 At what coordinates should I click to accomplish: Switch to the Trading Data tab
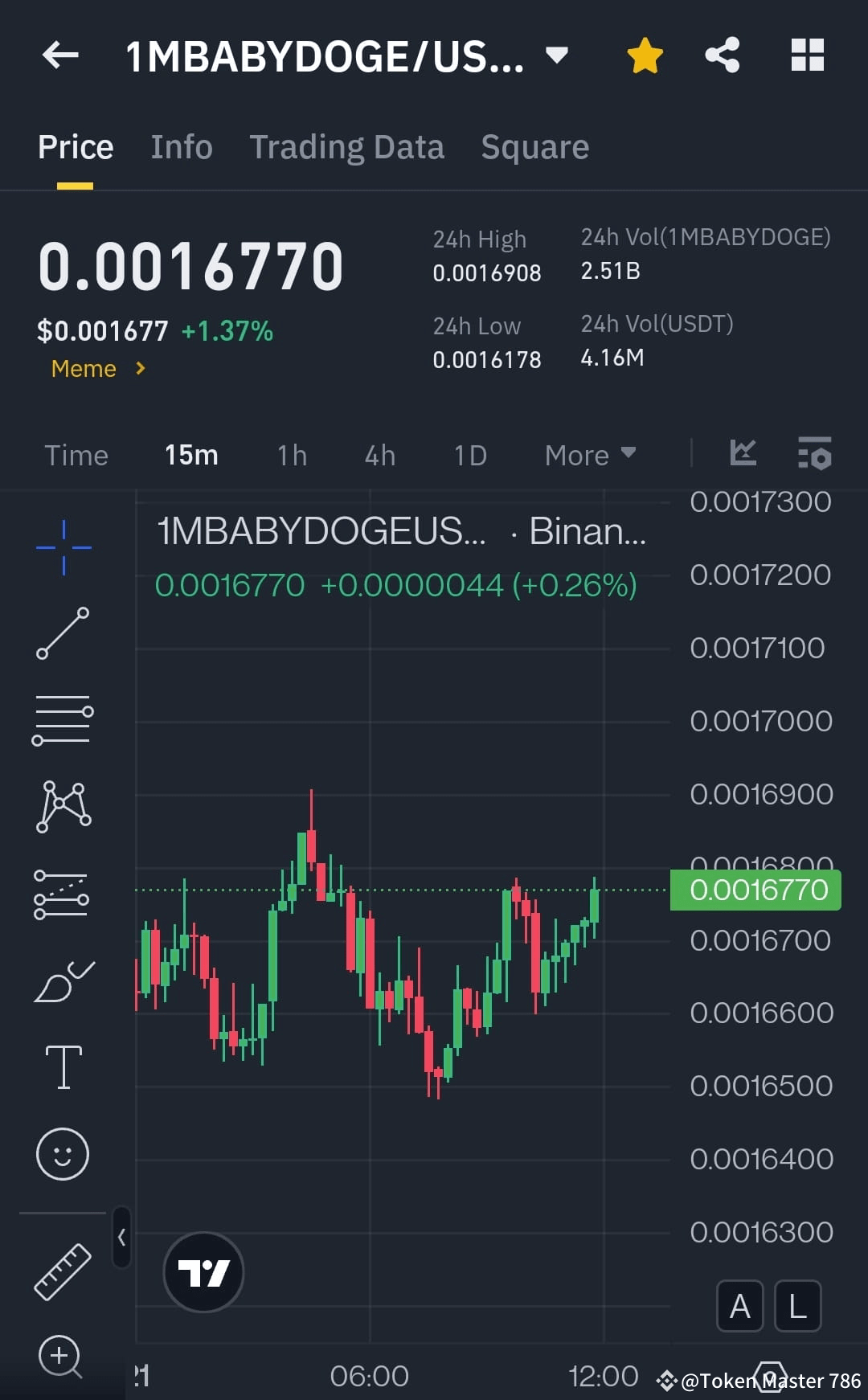click(346, 146)
